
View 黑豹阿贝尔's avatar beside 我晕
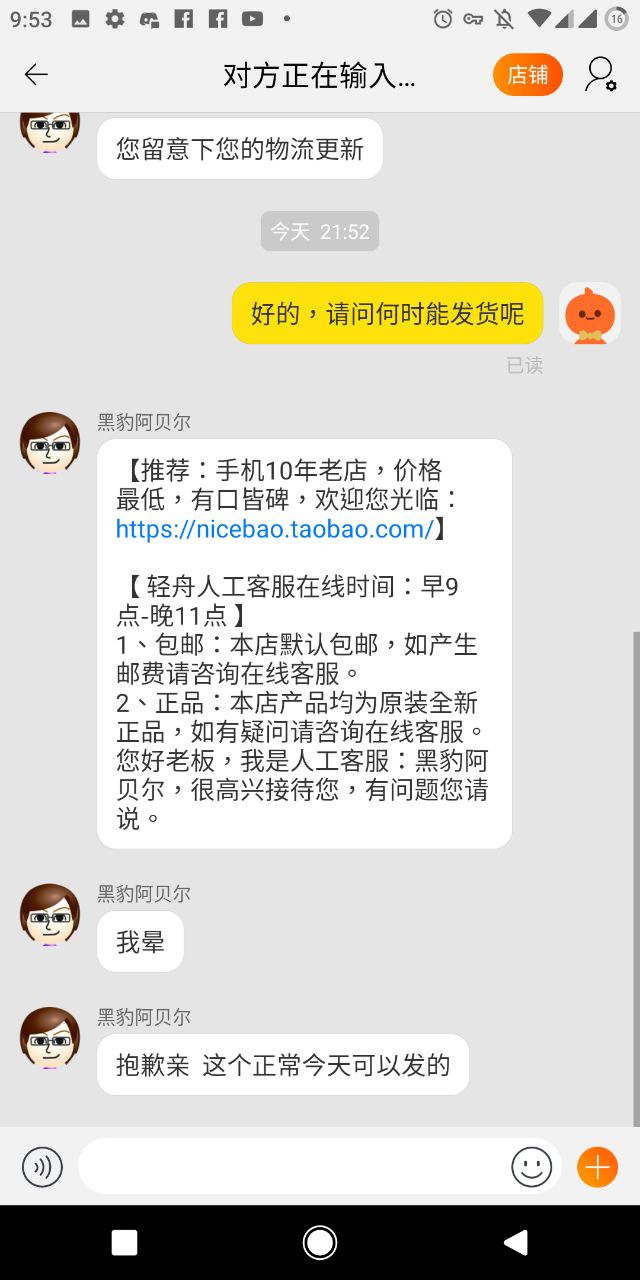[50, 914]
